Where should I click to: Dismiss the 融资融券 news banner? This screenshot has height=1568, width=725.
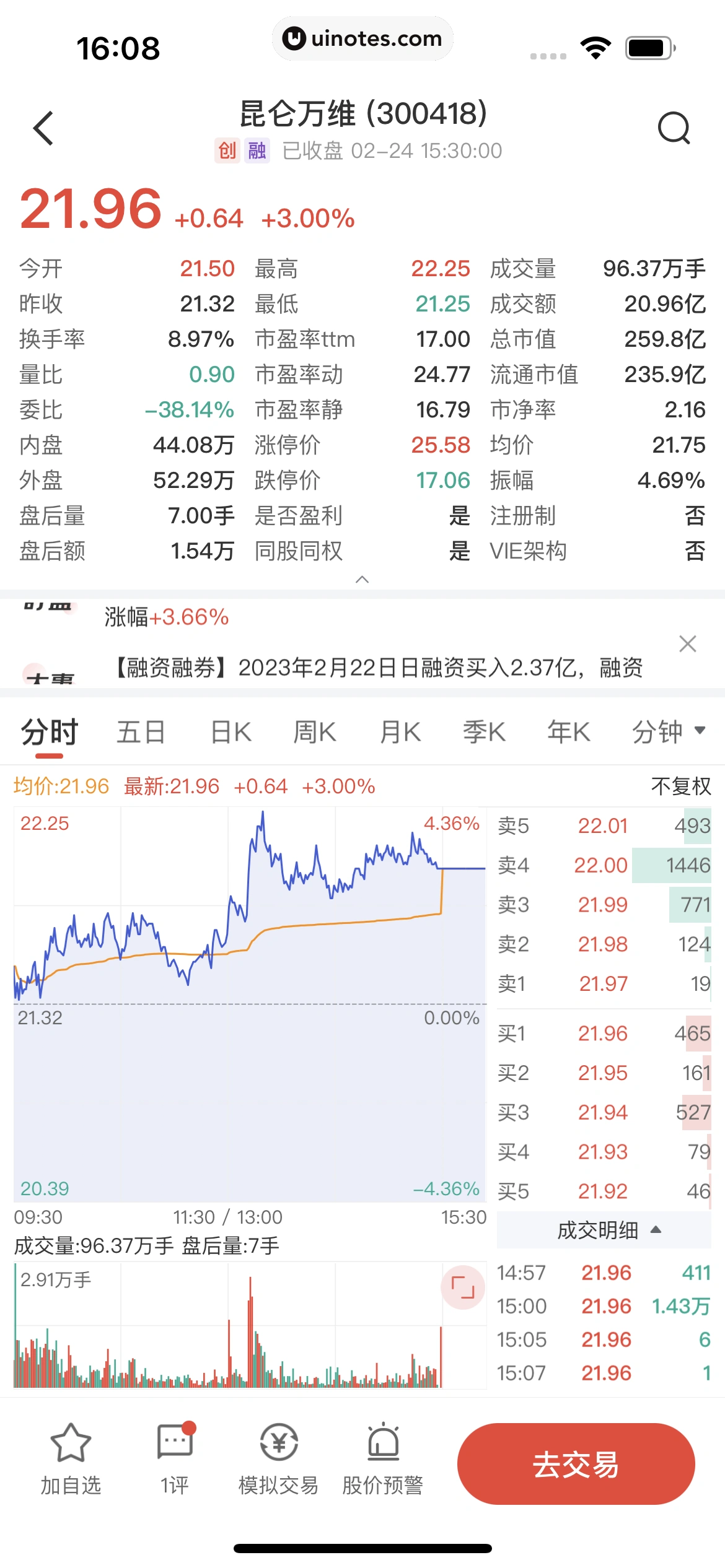(x=688, y=644)
